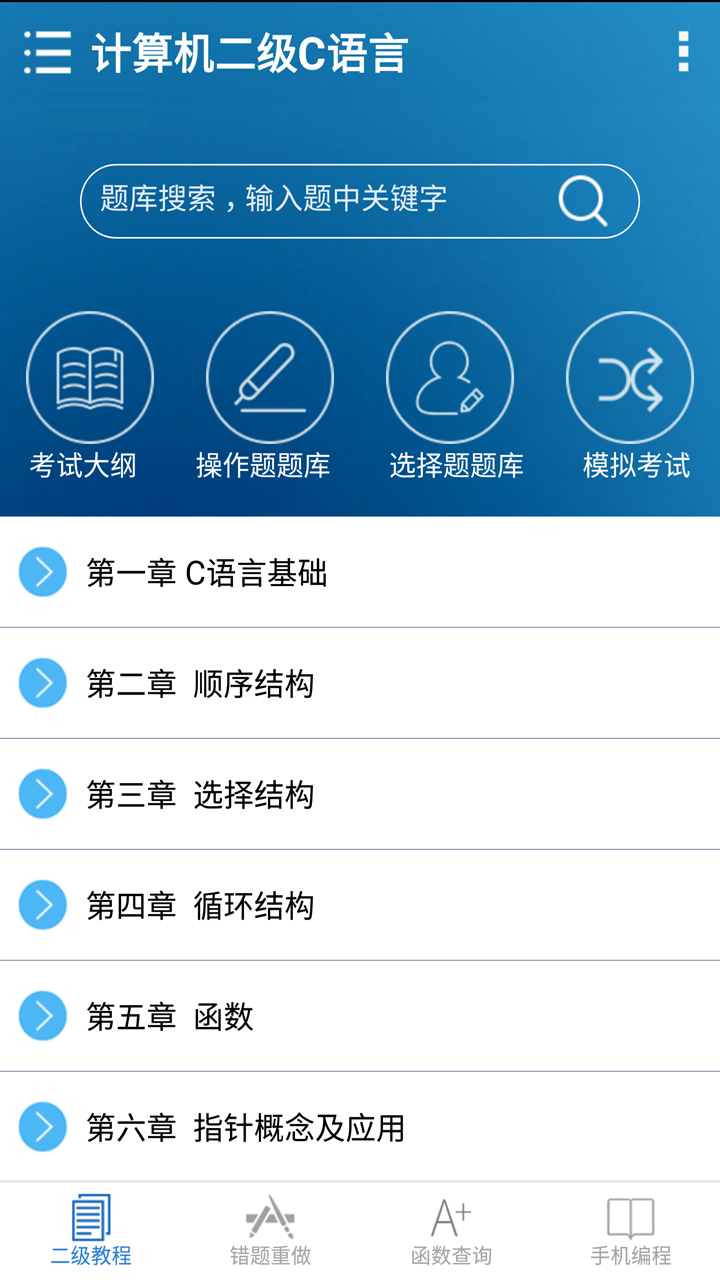The image size is (720, 1280).
Task: Open the drawer menu button
Action: coord(47,52)
